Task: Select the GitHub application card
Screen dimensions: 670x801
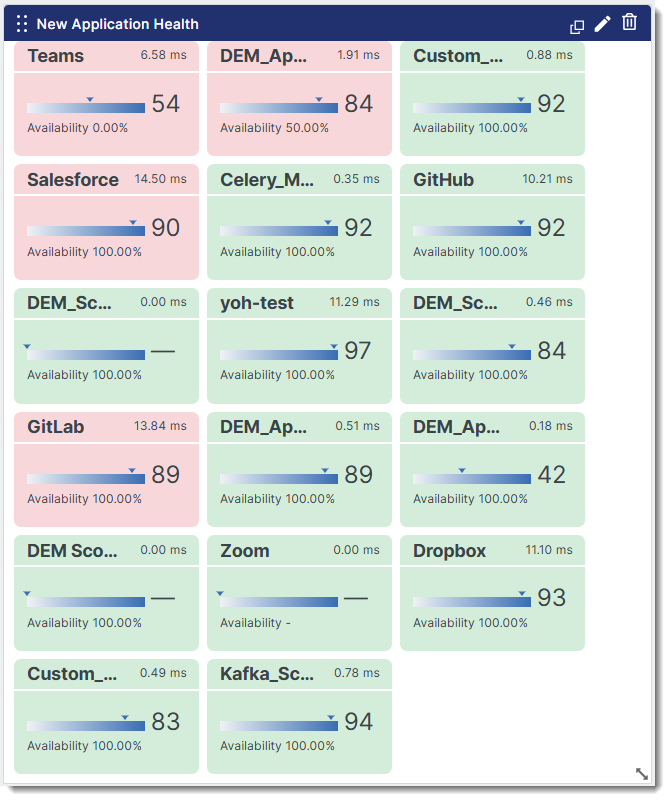Action: [492, 223]
